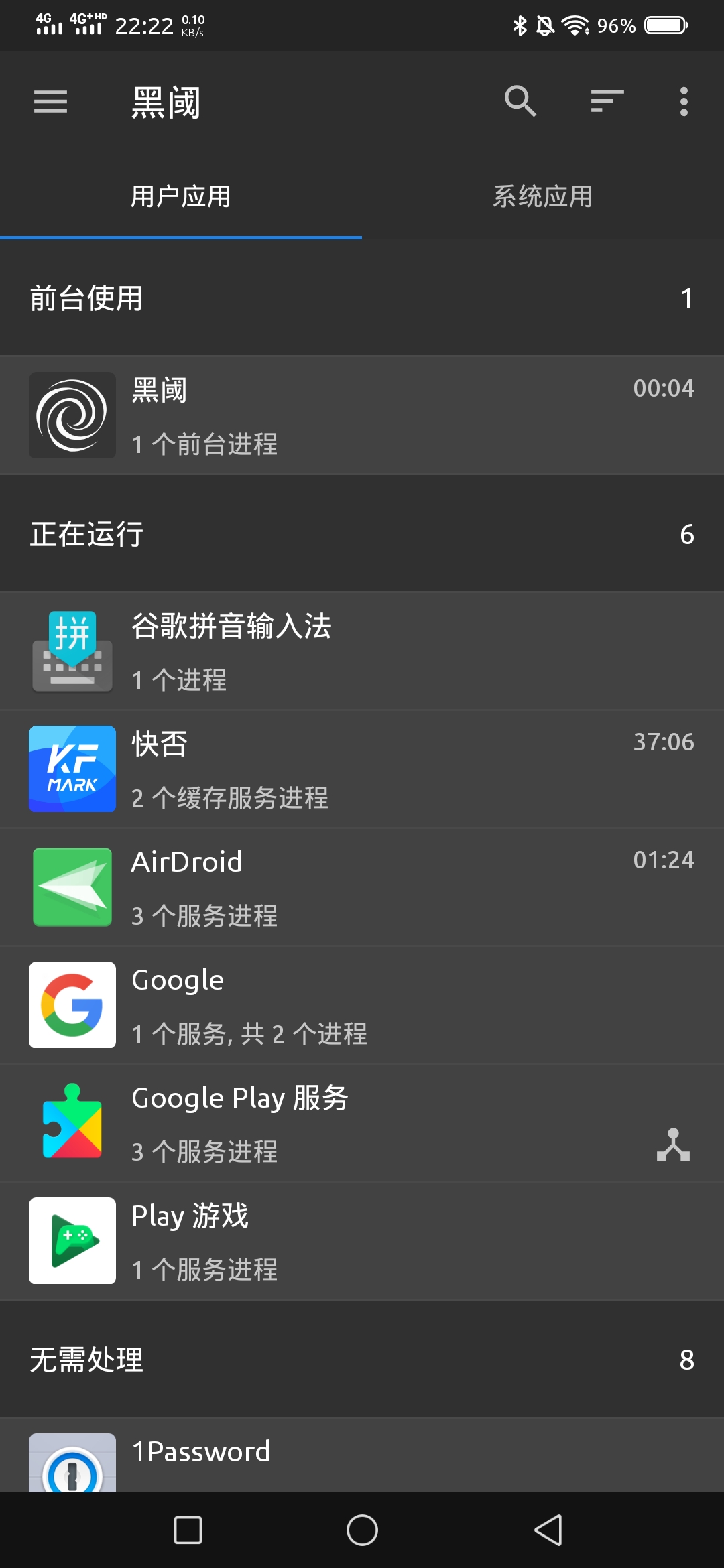
Task: Go back with the system back button
Action: [x=548, y=1530]
